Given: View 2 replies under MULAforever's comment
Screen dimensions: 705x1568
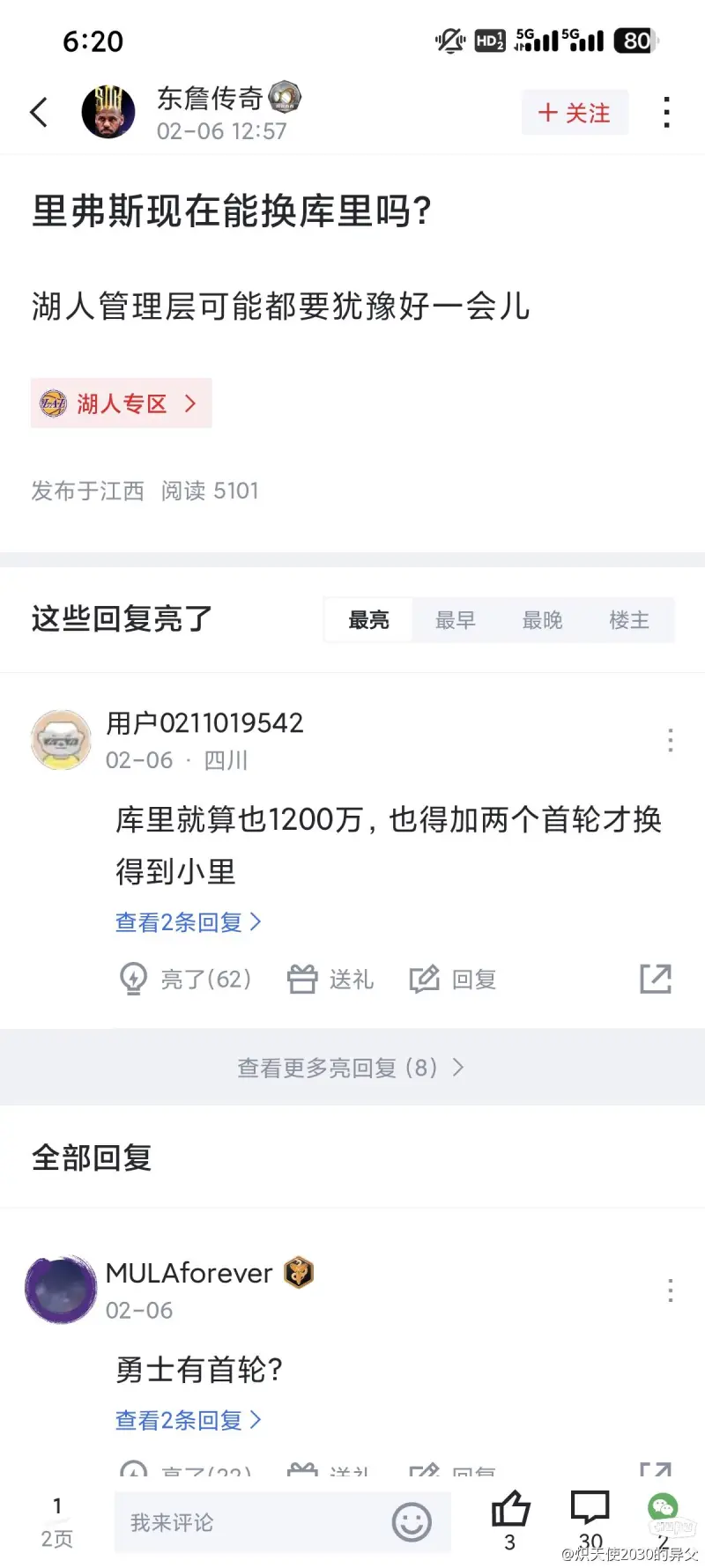Looking at the screenshot, I should [x=188, y=1420].
